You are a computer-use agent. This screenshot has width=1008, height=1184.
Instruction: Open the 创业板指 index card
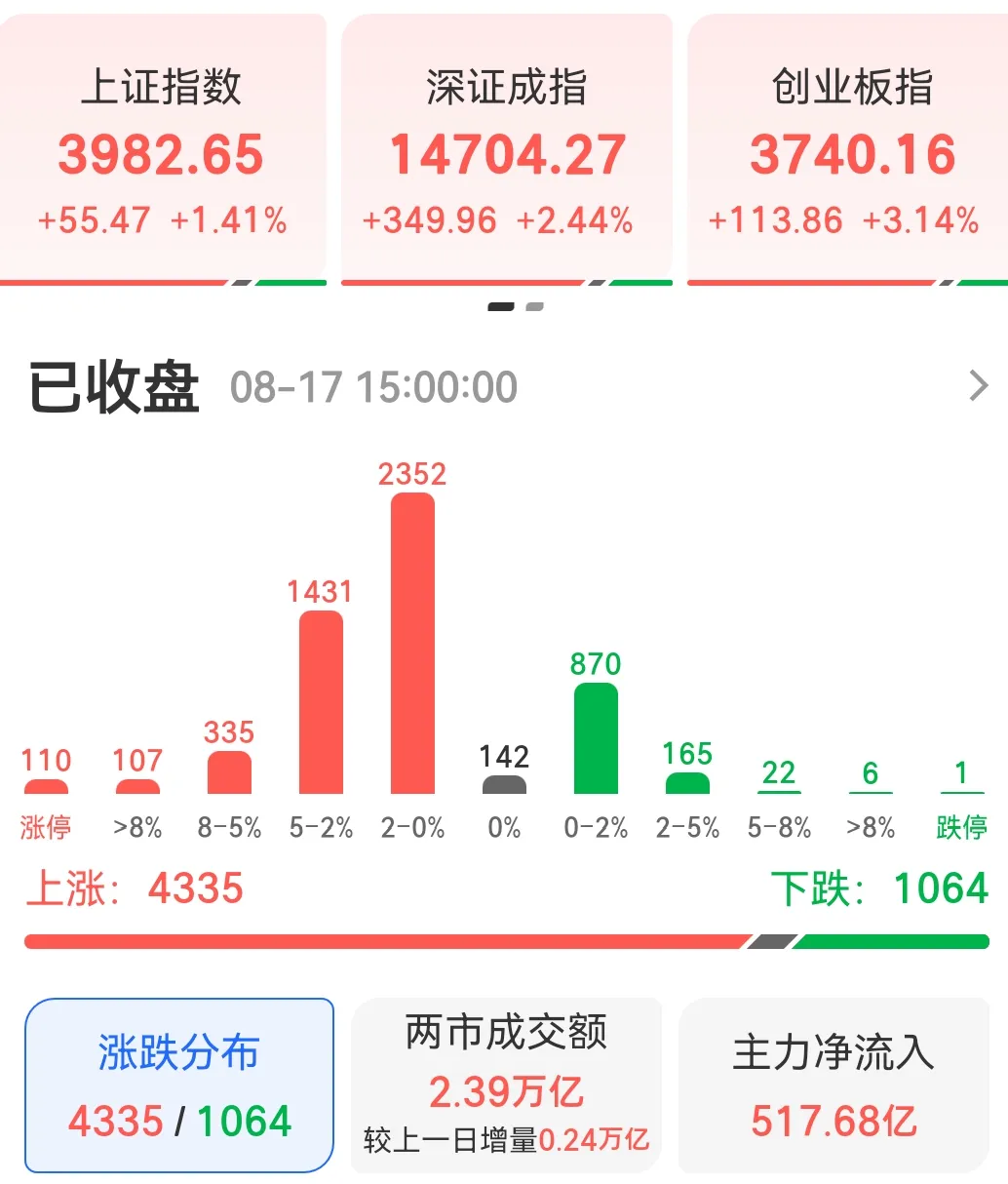pos(848,149)
